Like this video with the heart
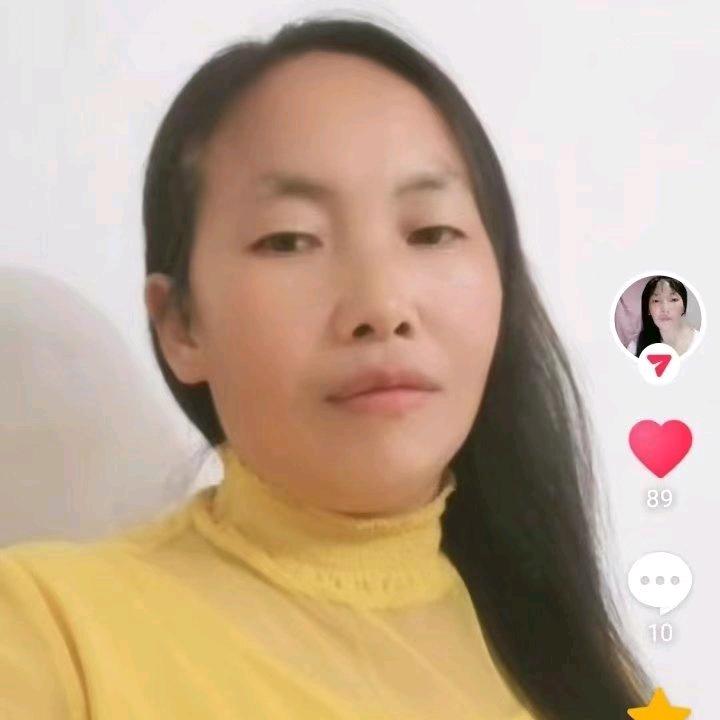Screen dimensions: 720x720 click(x=660, y=447)
